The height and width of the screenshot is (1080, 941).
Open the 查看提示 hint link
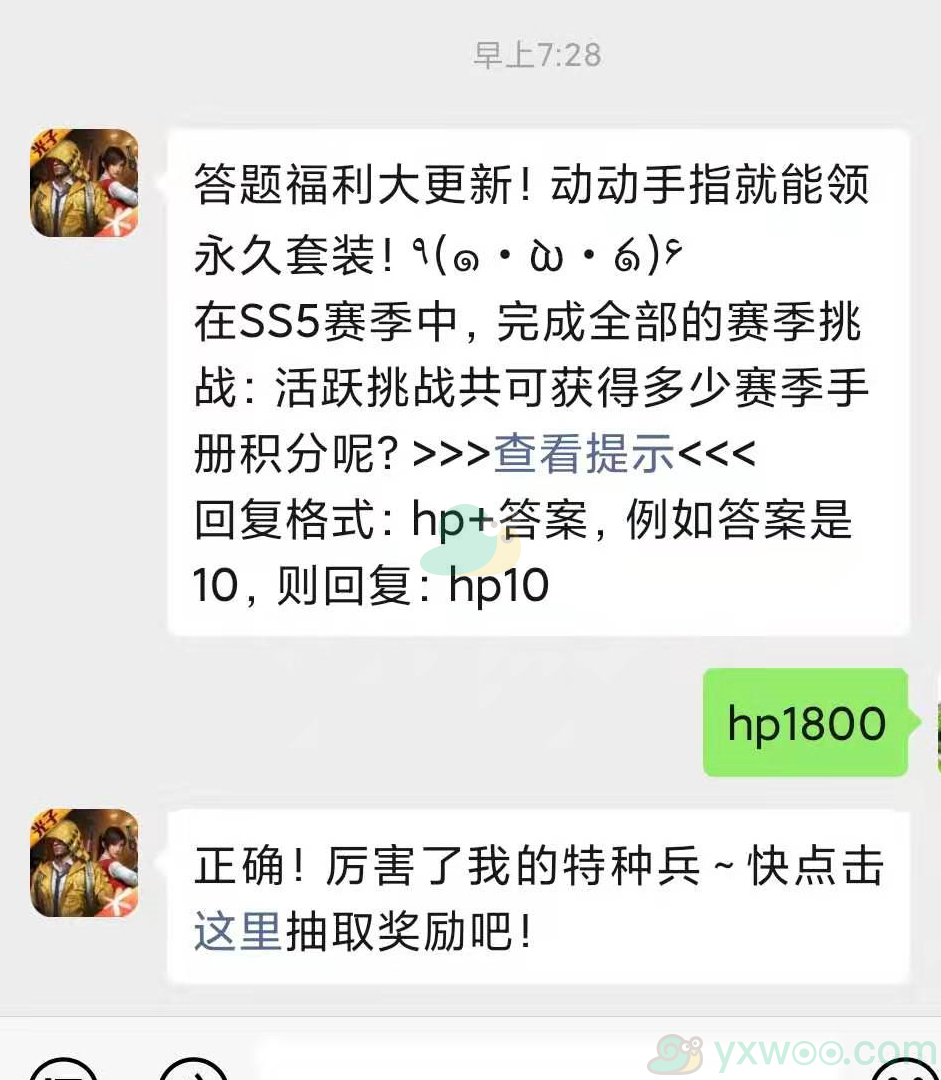[584, 453]
